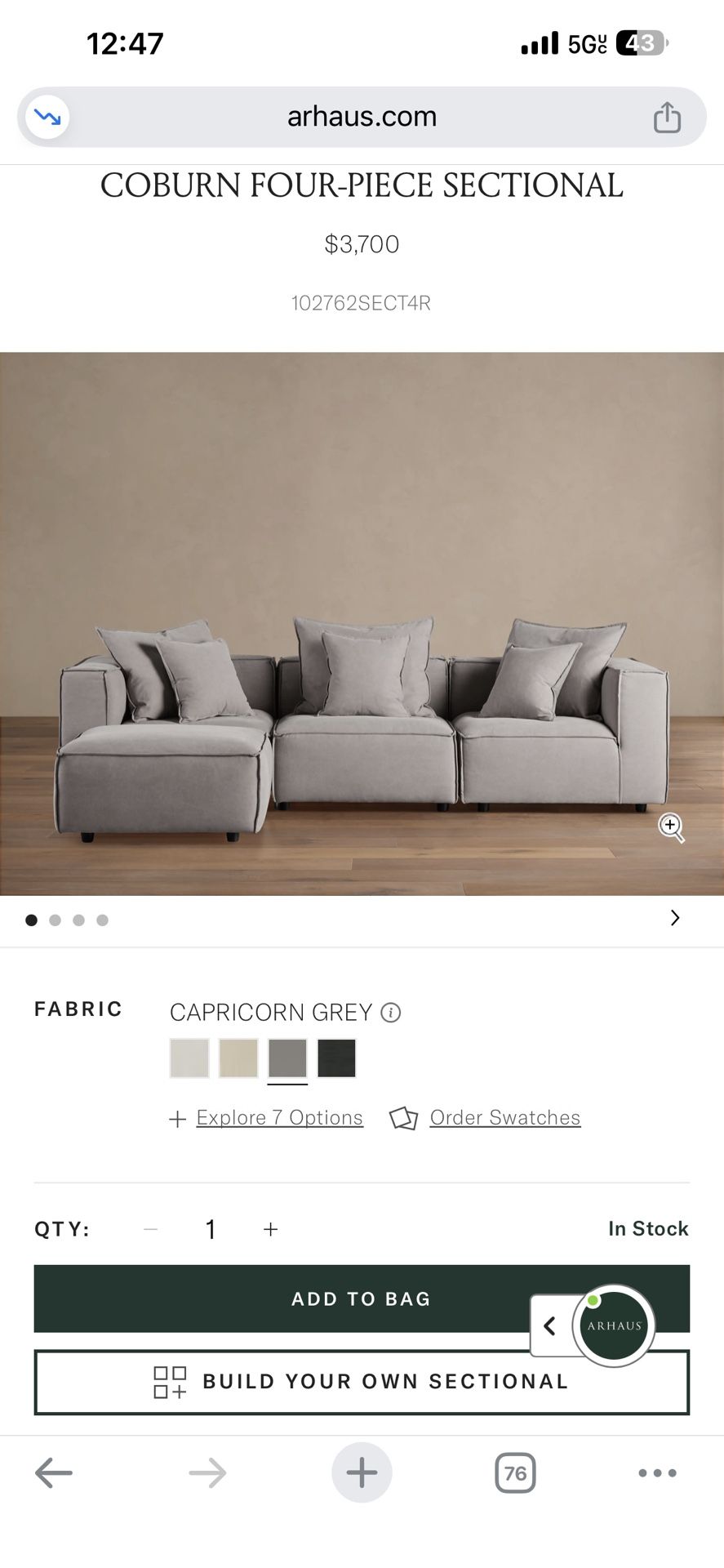The image size is (724, 1568).
Task: Open a new tab with the plus icon
Action: (362, 1473)
